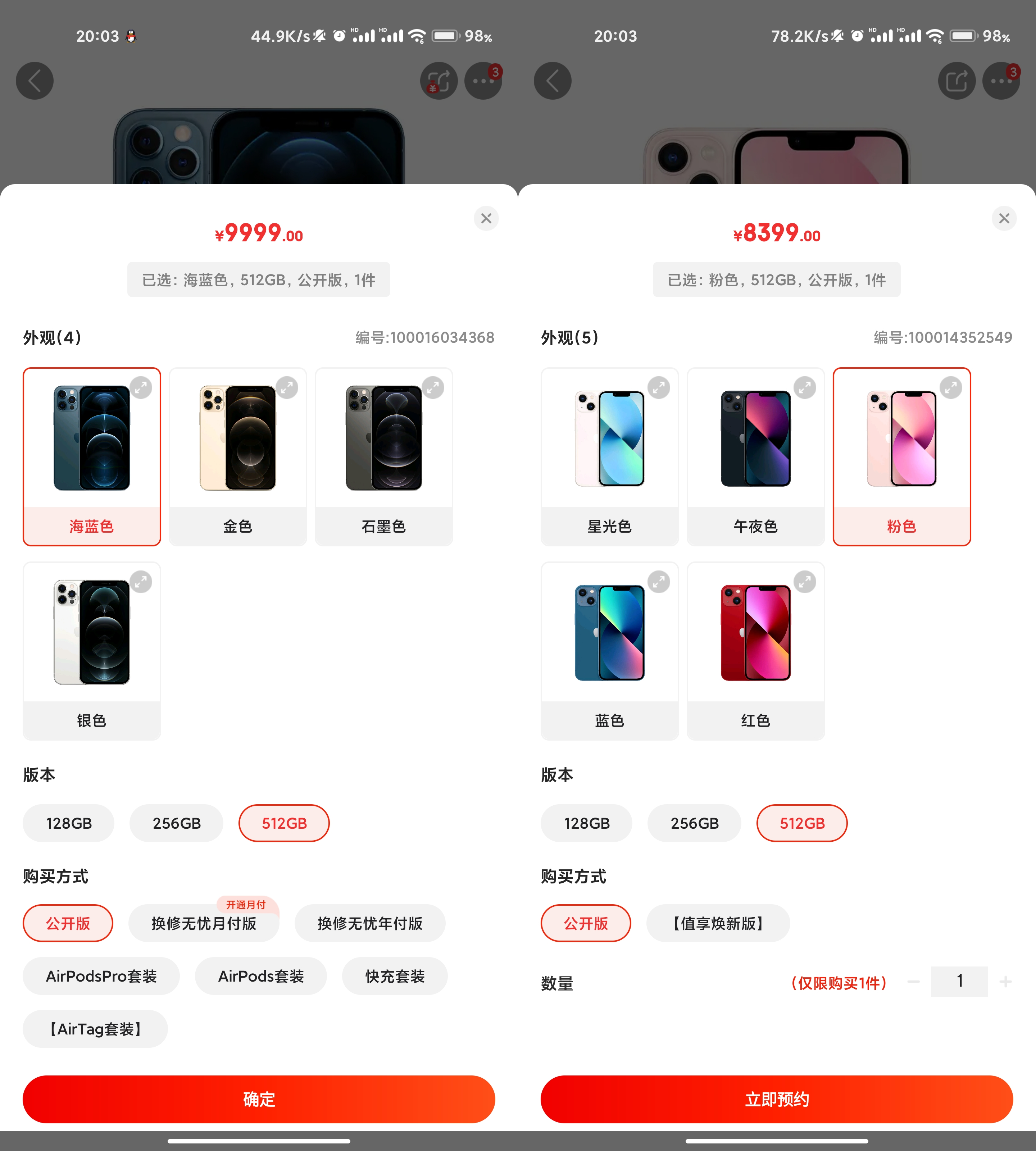Choose the 【值享焕新版】 purchase option
Image resolution: width=1036 pixels, height=1151 pixels.
point(718,923)
